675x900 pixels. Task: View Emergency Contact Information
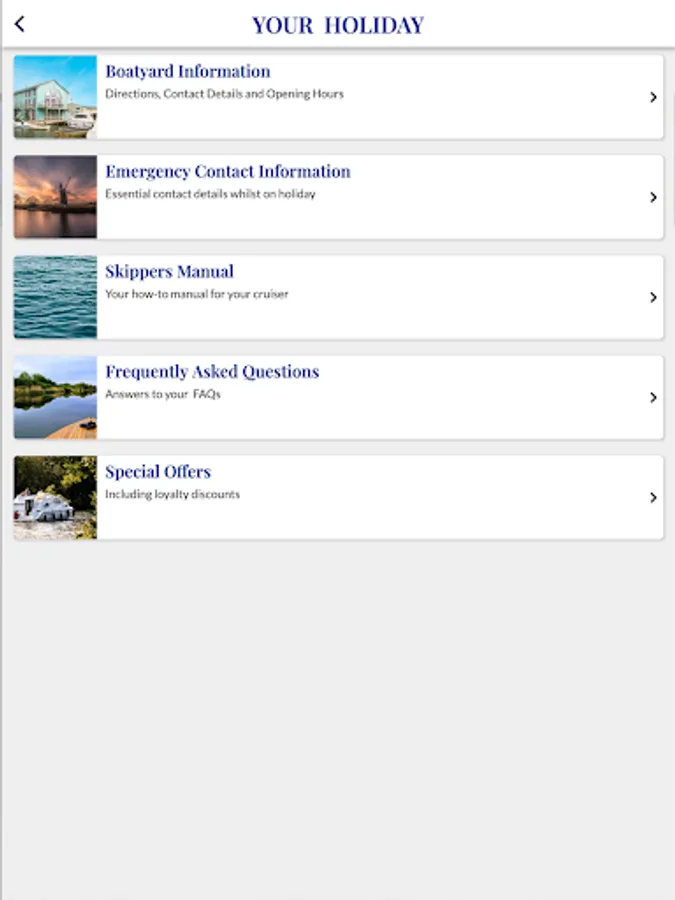click(338, 197)
